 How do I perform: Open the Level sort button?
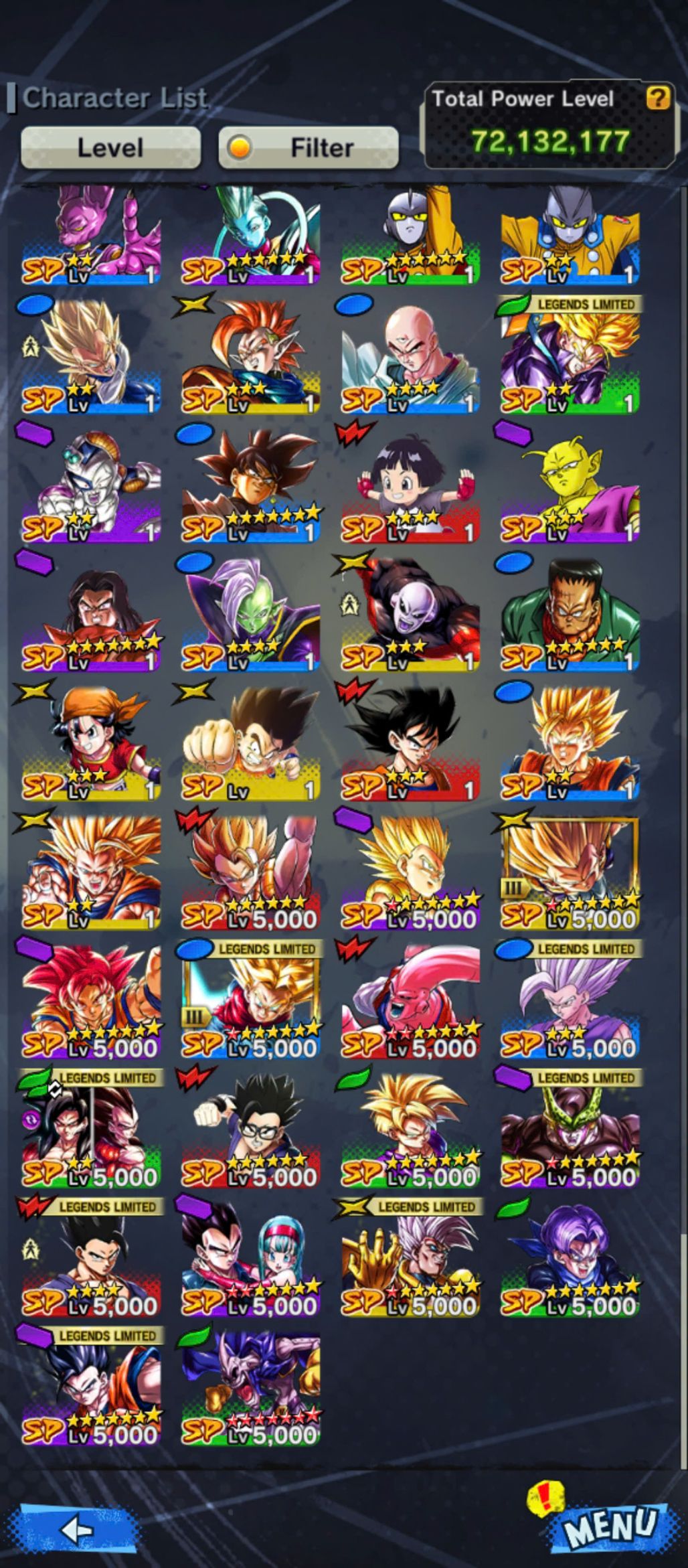(110, 147)
